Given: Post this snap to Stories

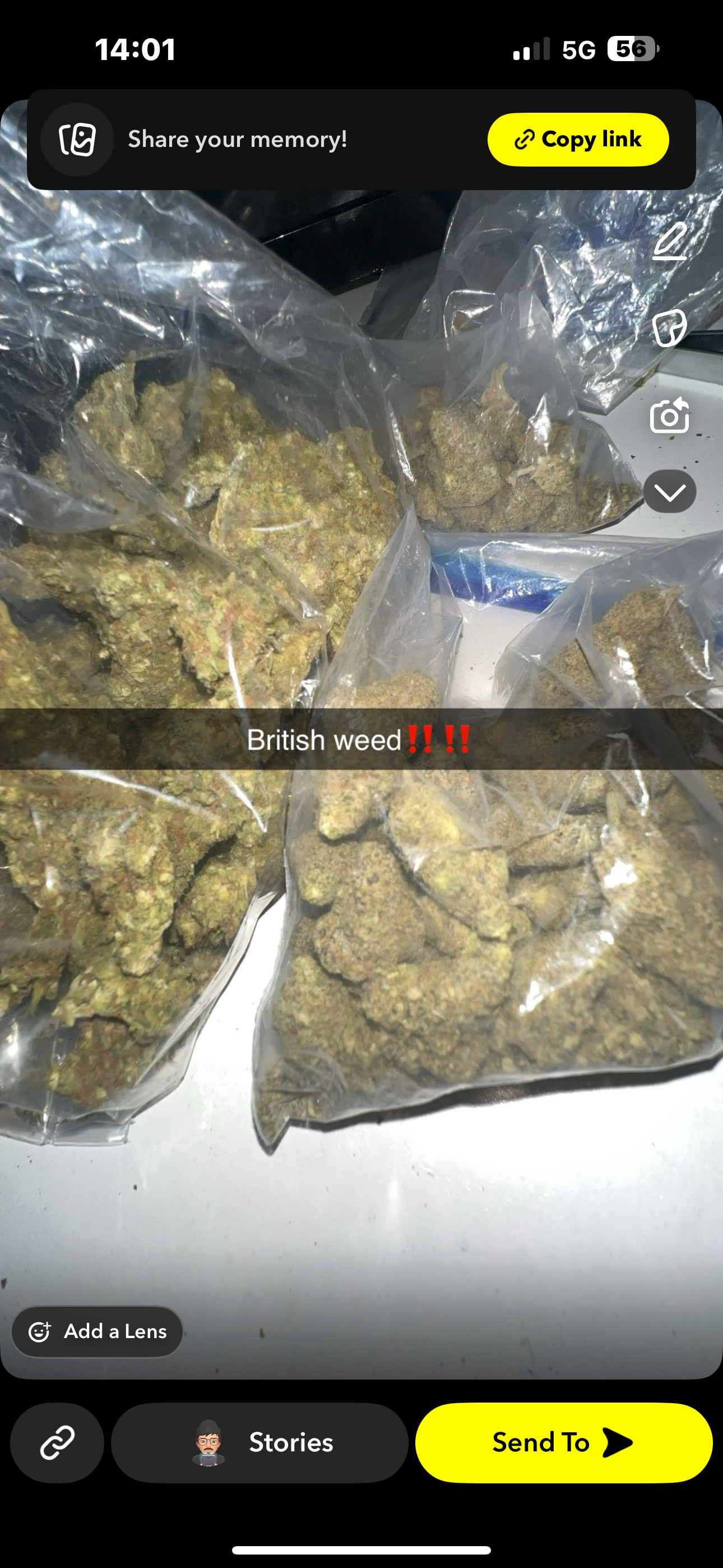Looking at the screenshot, I should [x=260, y=1442].
